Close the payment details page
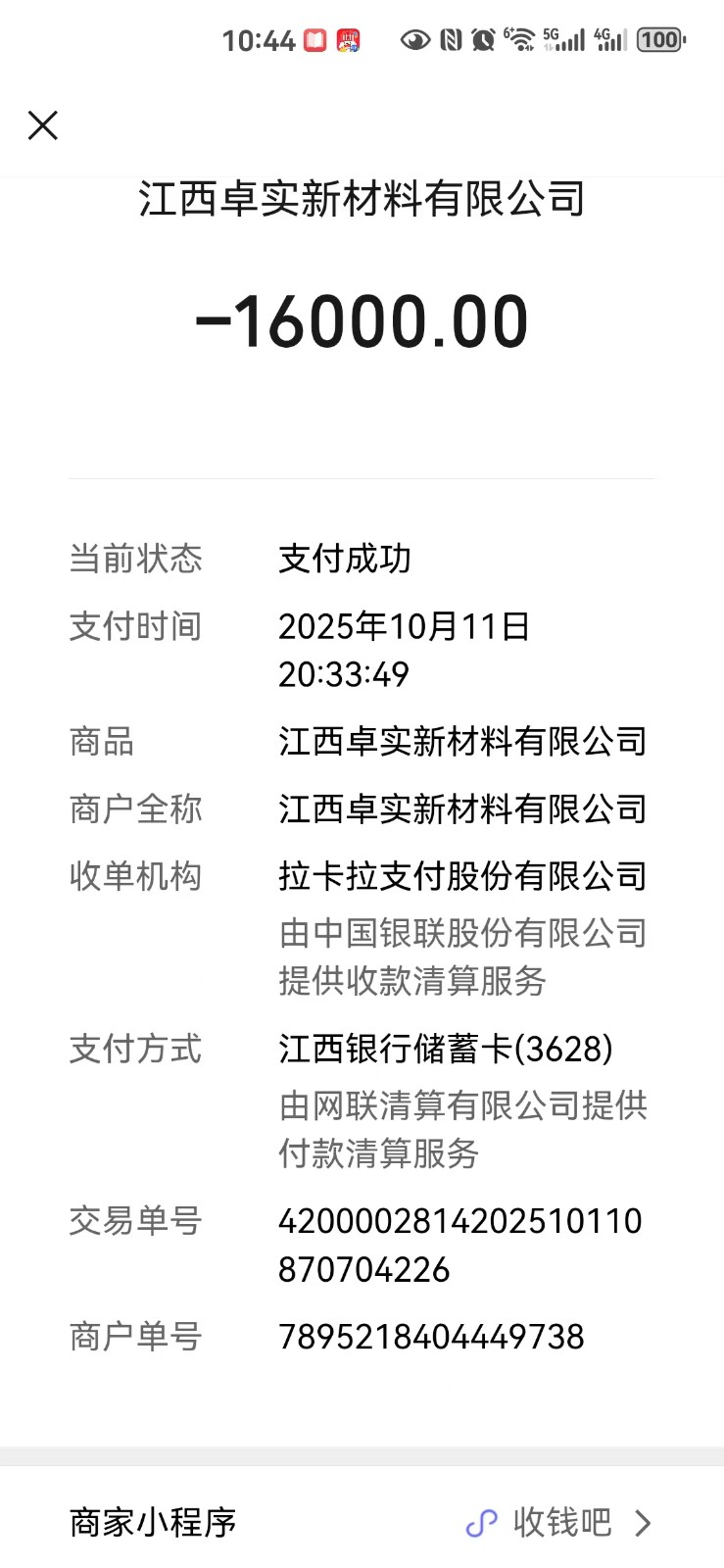 coord(43,125)
